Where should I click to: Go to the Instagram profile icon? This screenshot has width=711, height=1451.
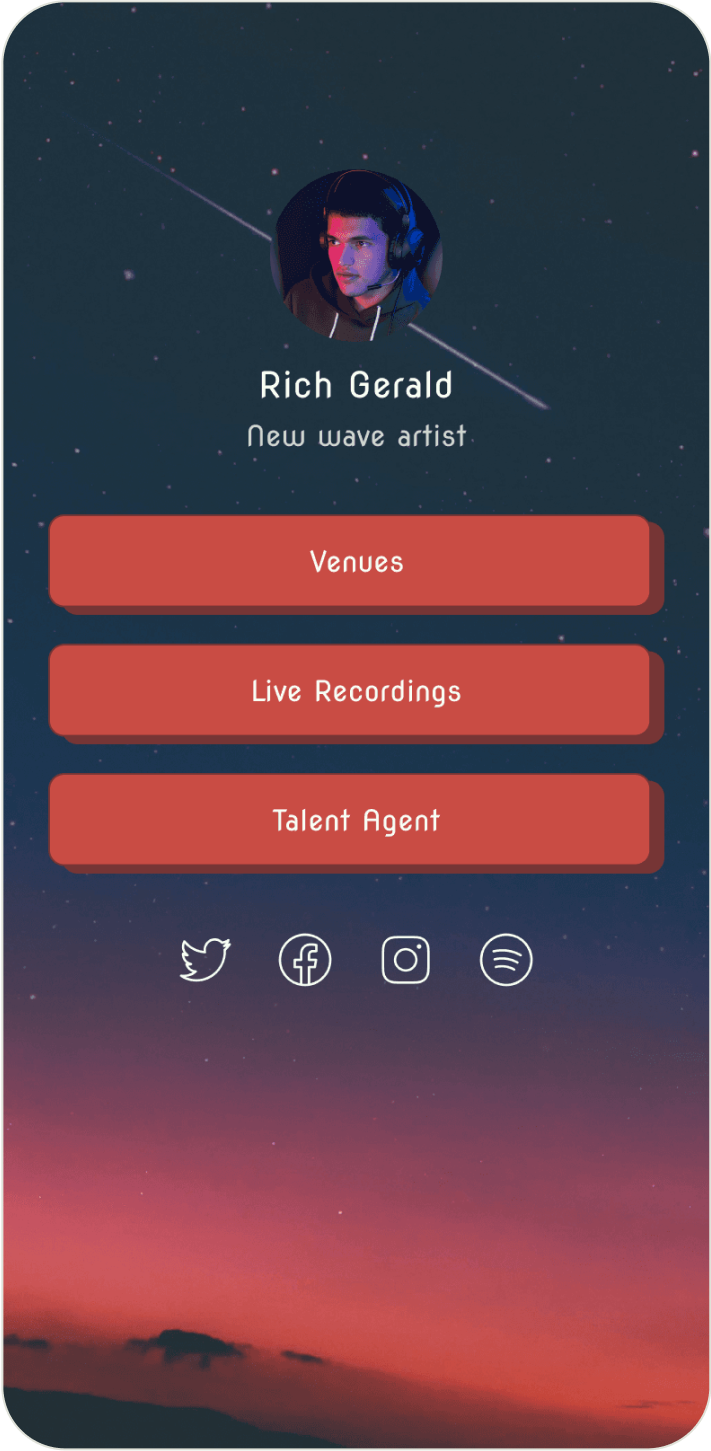(x=406, y=960)
